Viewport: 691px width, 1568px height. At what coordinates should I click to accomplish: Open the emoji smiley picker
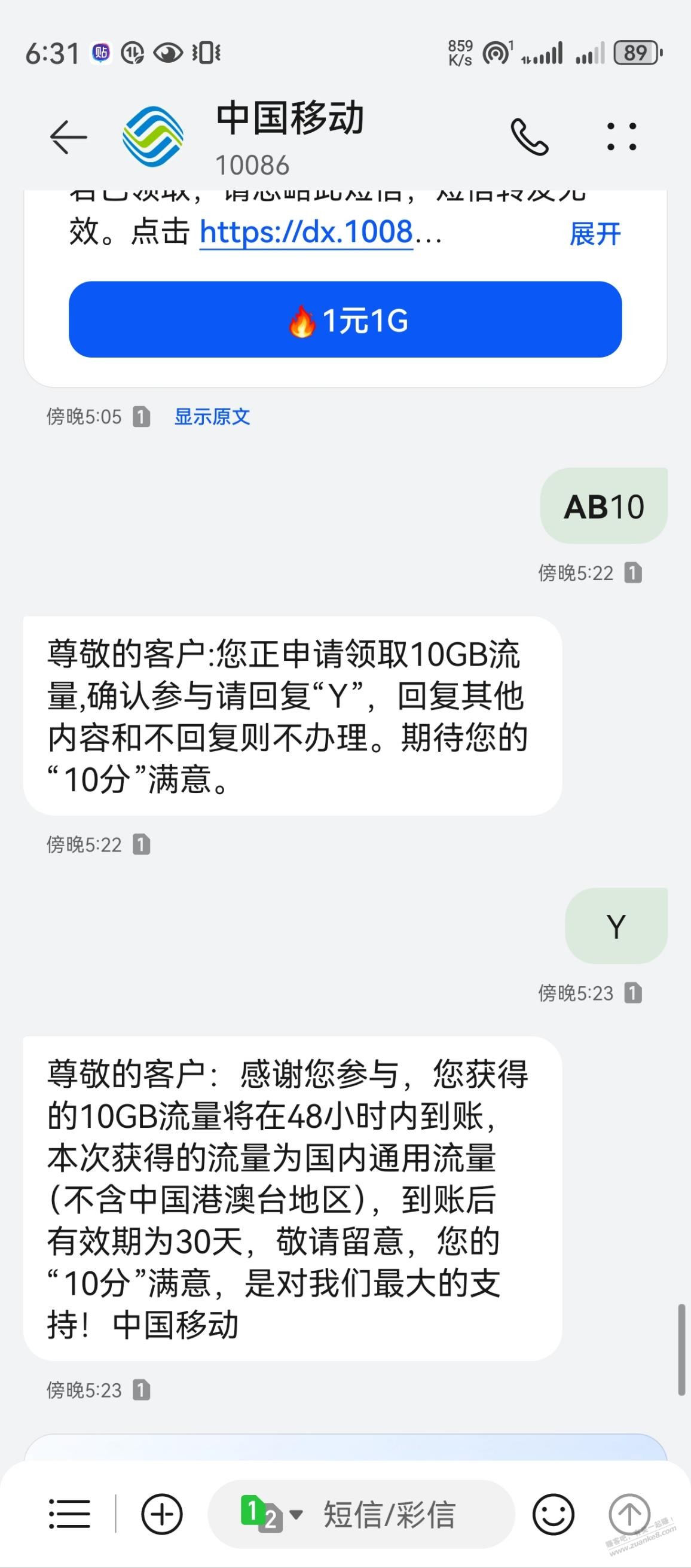pyautogui.click(x=554, y=1514)
